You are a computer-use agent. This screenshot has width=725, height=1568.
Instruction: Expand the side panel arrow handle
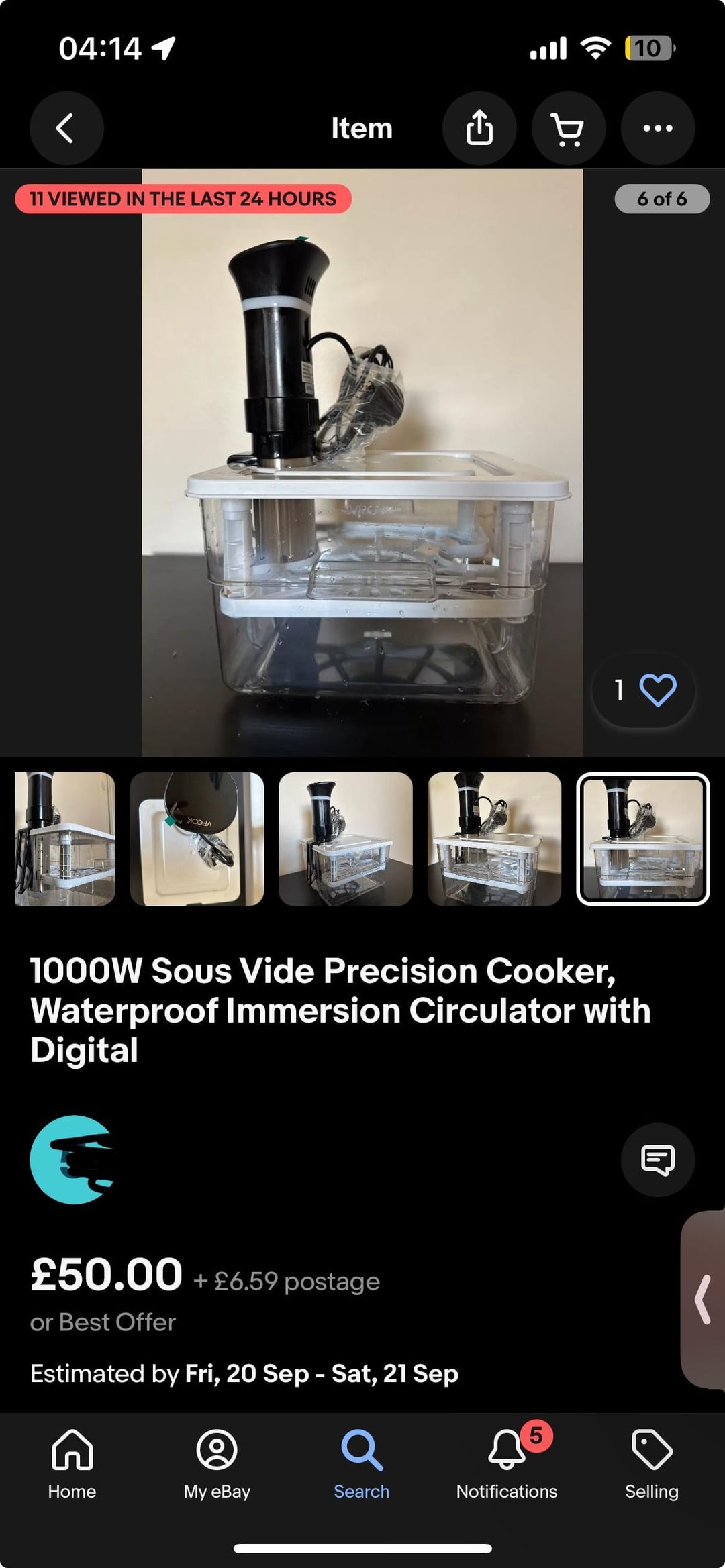click(704, 1300)
